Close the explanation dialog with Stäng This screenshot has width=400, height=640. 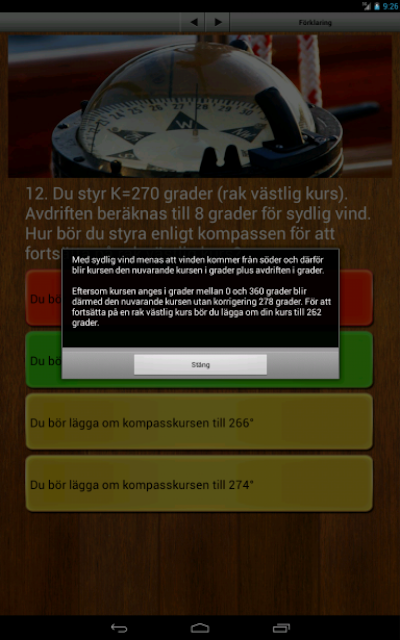pos(200,364)
